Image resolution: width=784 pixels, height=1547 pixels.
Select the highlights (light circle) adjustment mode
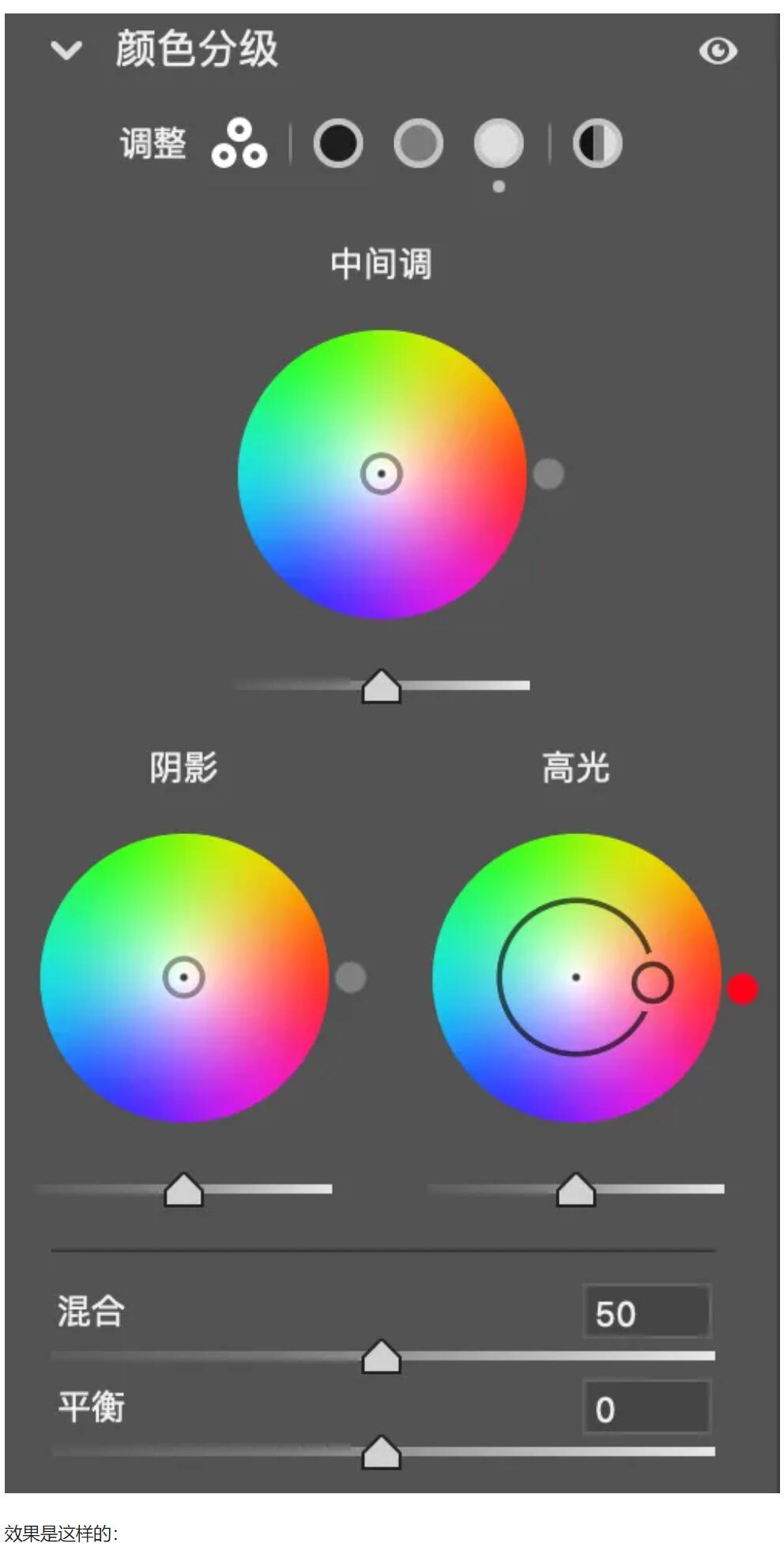(499, 144)
